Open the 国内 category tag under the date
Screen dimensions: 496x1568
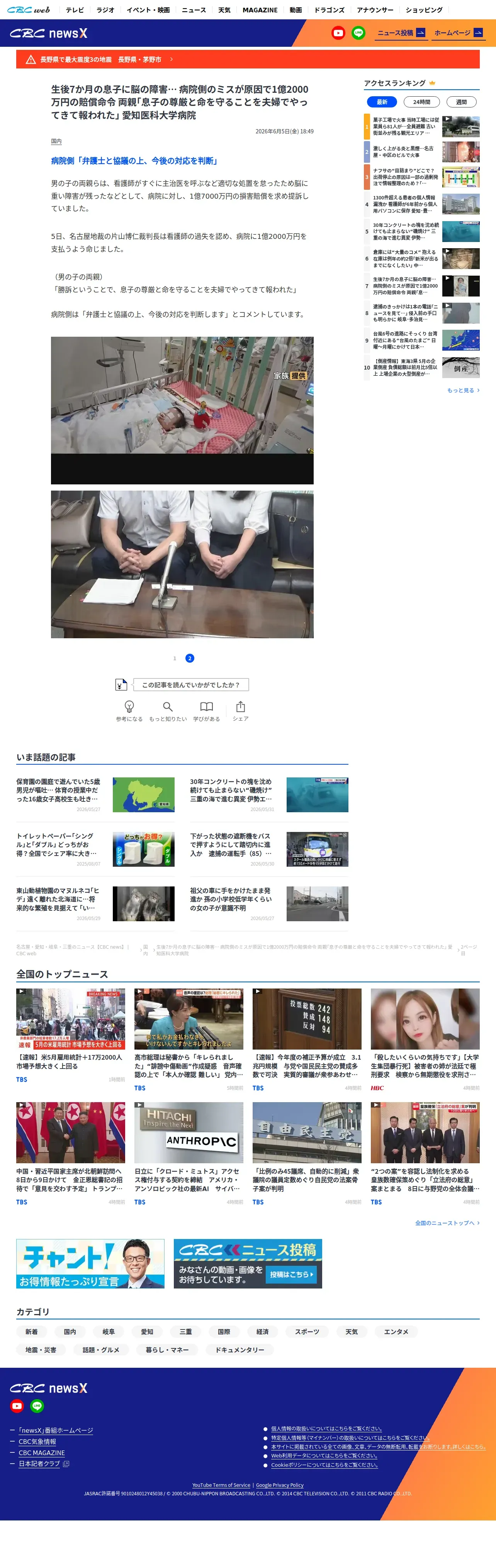56,141
